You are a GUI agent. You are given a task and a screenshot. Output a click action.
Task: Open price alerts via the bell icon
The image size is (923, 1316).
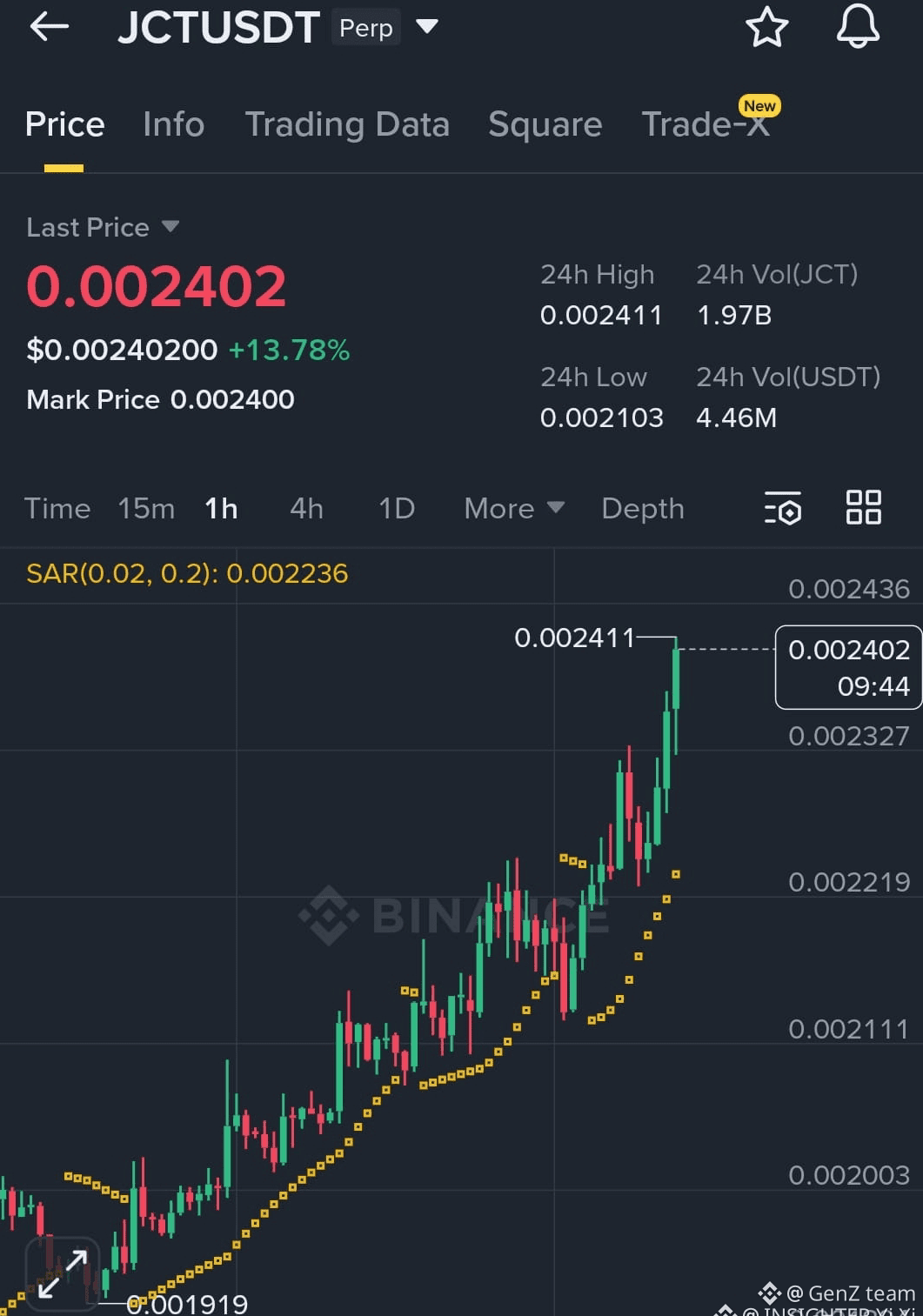click(x=859, y=28)
